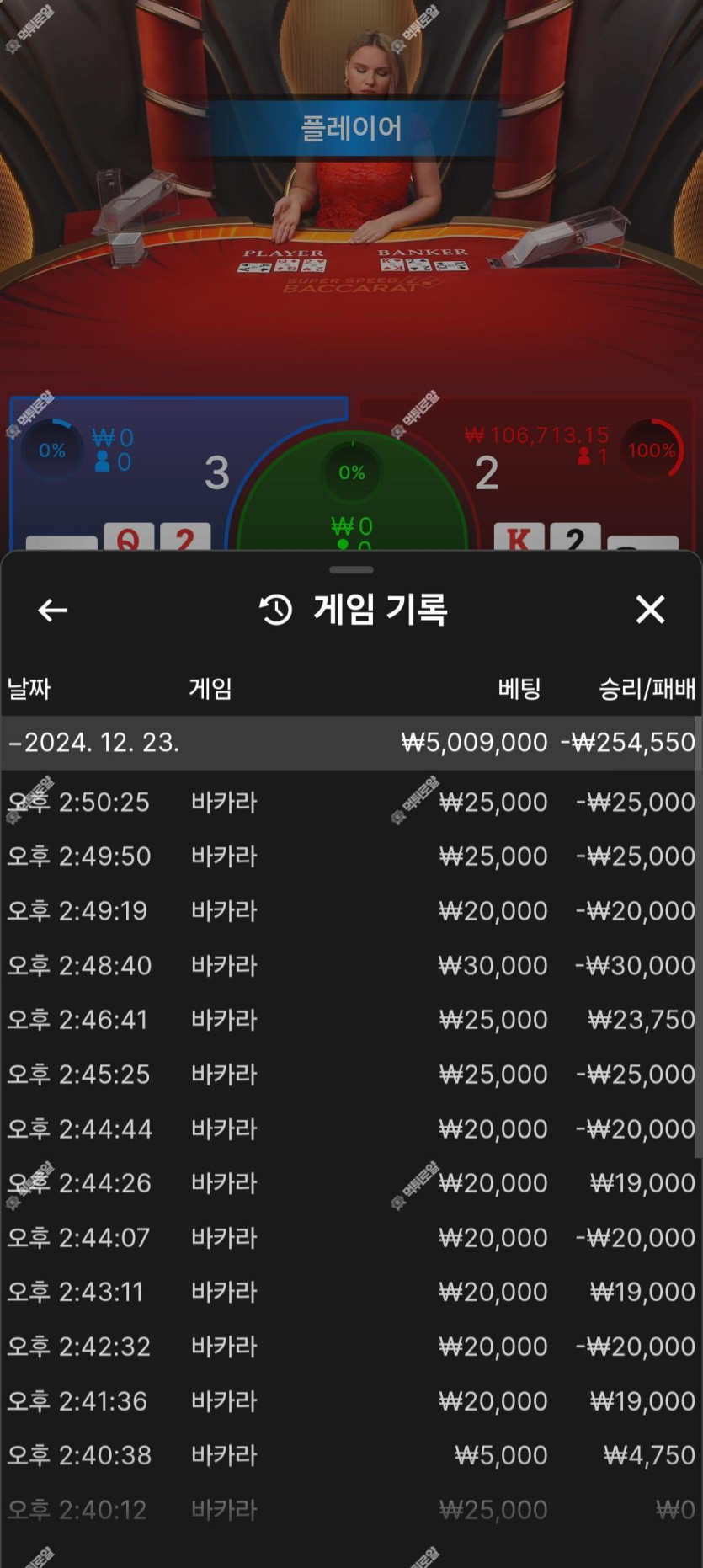This screenshot has height=1568, width=703.
Task: View the 오후 2:40:38 ₩5,000 bet record
Action: 350,1455
